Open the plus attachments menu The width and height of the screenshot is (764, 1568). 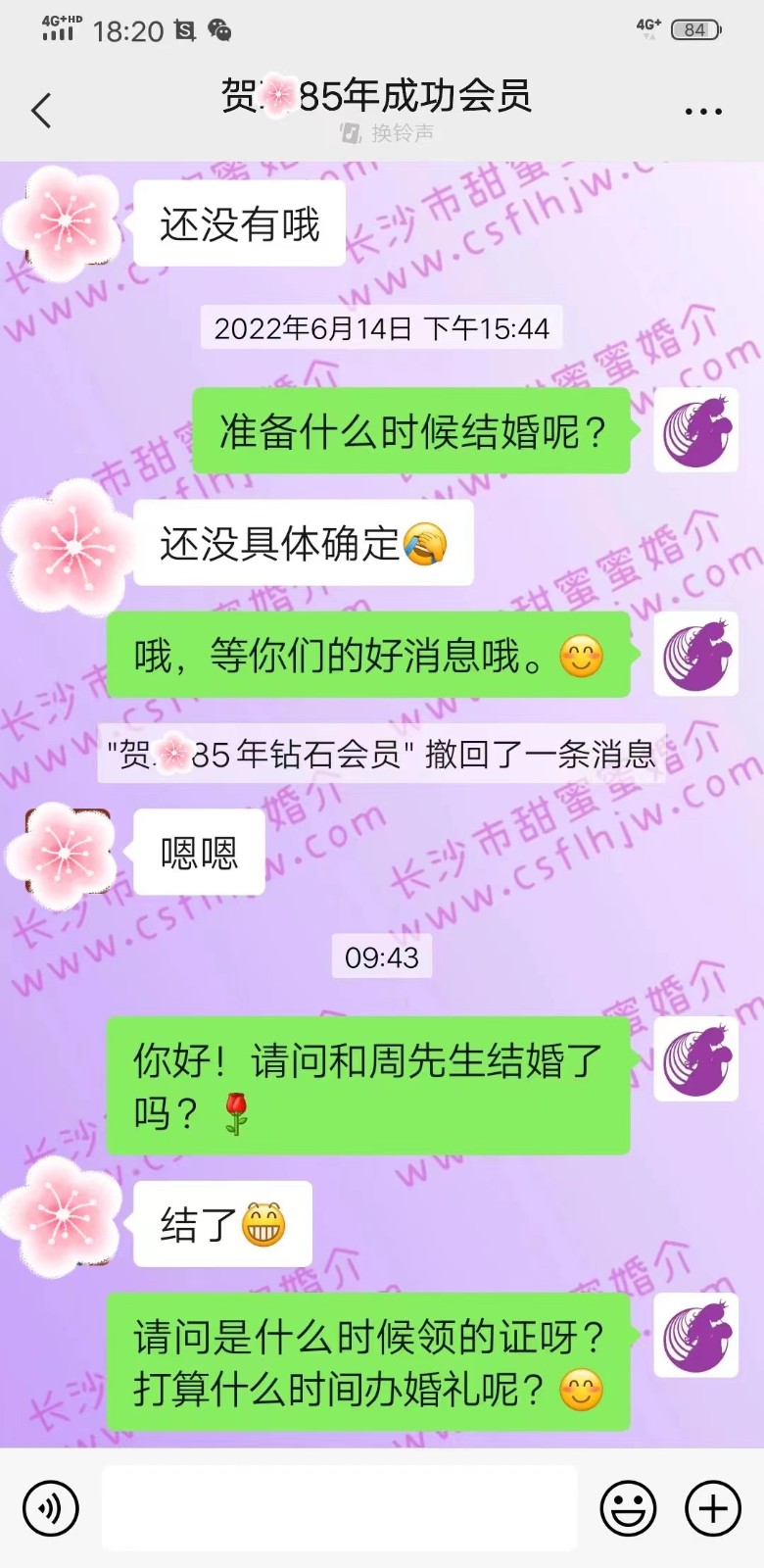[712, 1508]
